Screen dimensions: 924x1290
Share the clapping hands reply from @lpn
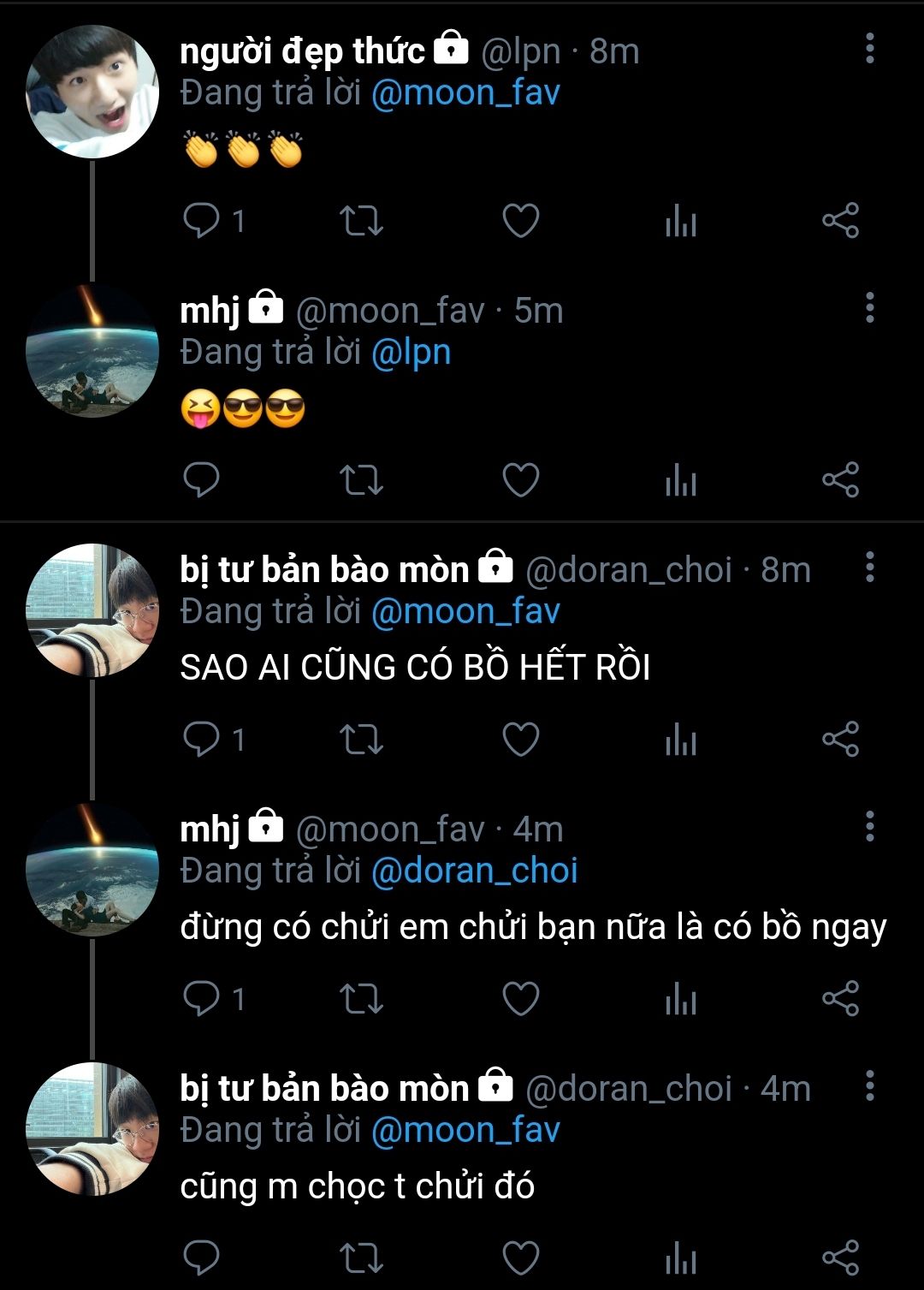click(840, 221)
